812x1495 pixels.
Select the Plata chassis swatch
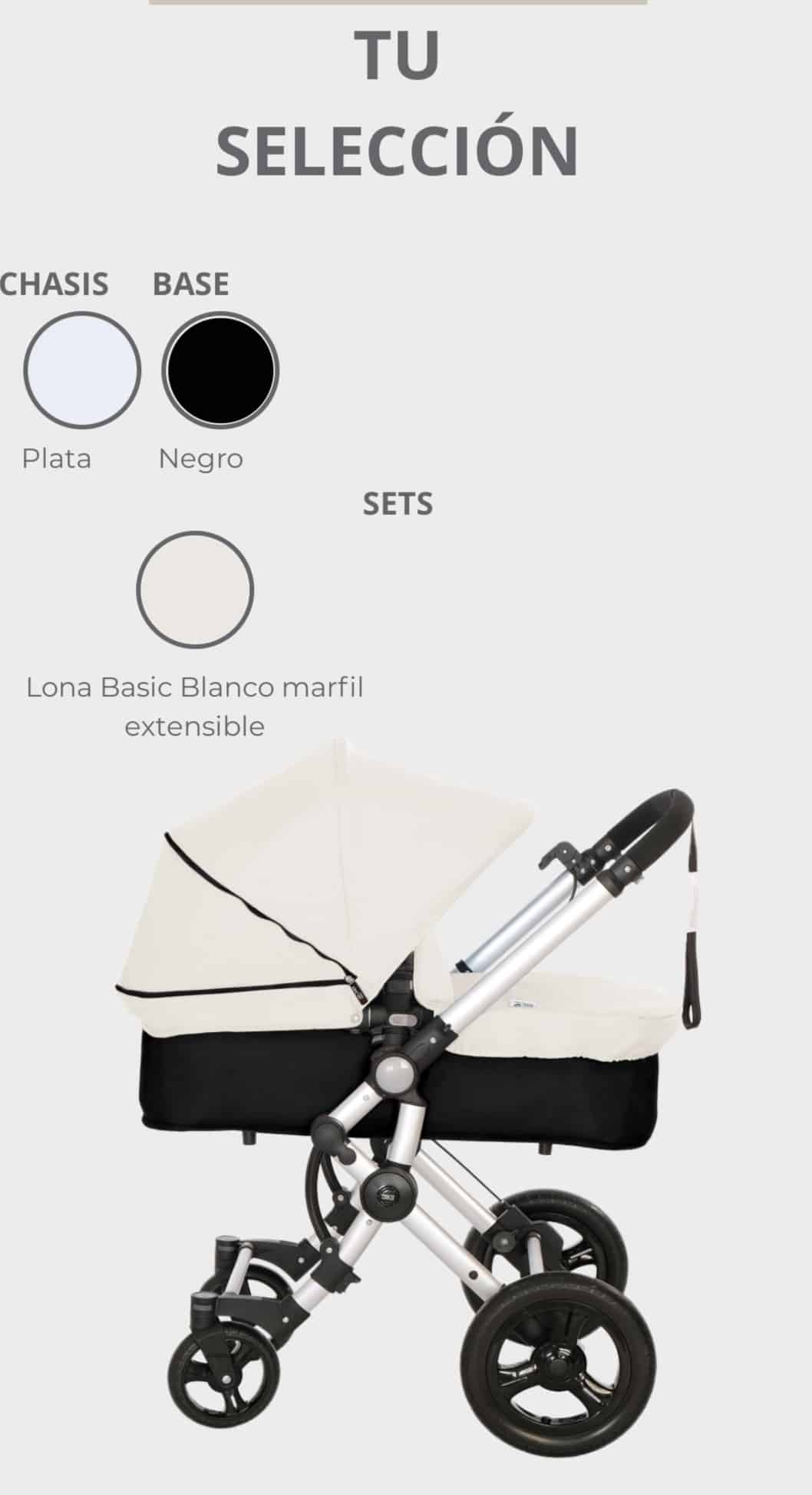click(x=82, y=370)
